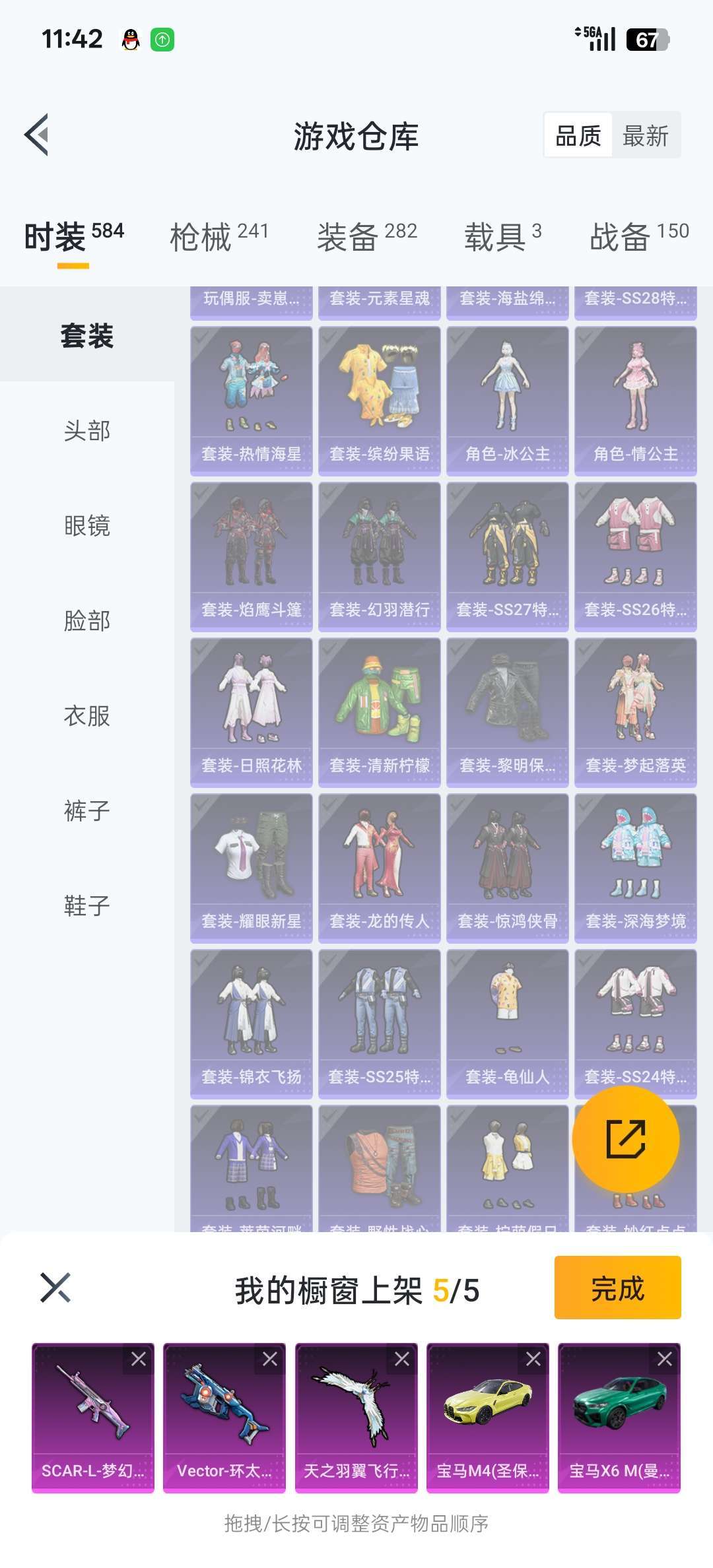The width and height of the screenshot is (713, 1568).
Task: Select 头部 in the side category list
Action: coord(87,431)
